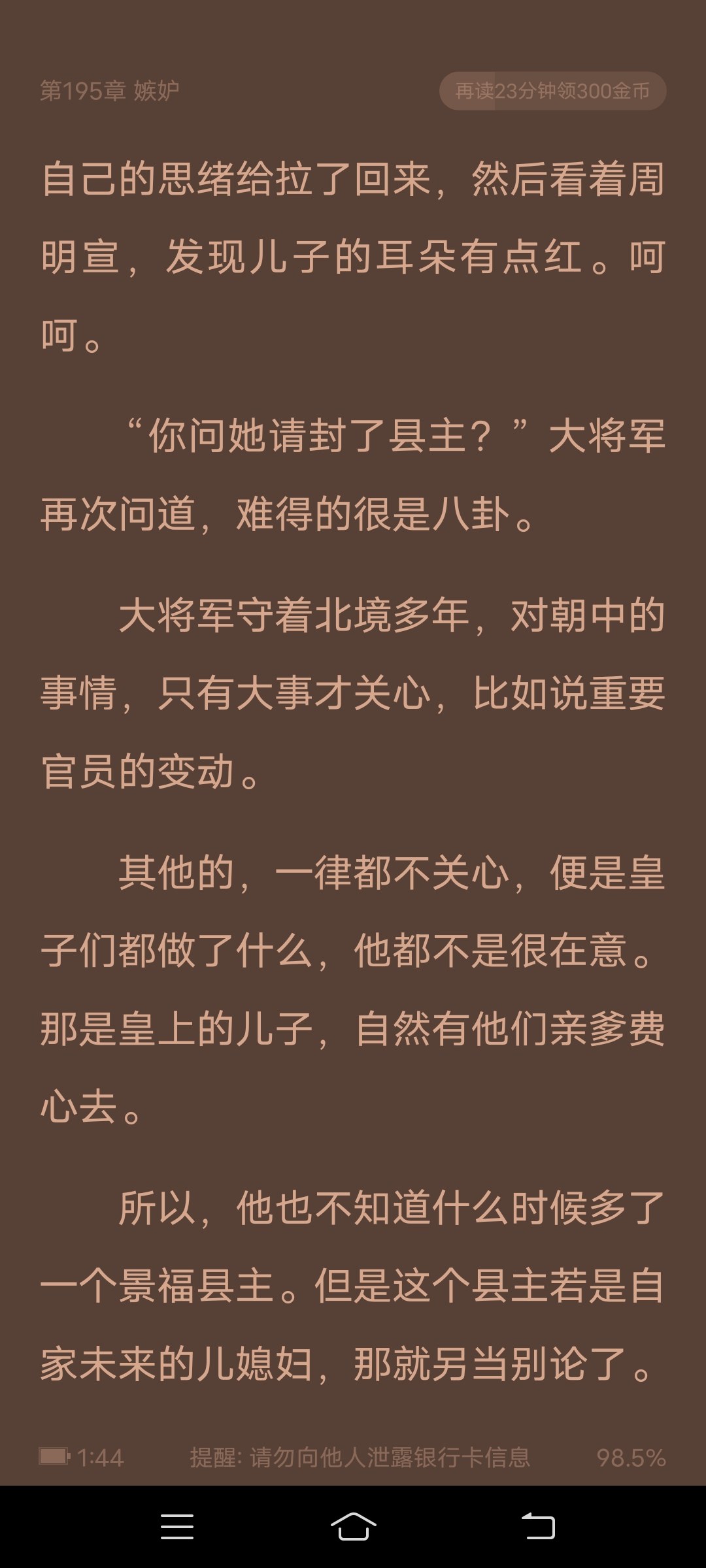706x1568 pixels.
Task: Open the system menu button
Action: coord(177,1527)
